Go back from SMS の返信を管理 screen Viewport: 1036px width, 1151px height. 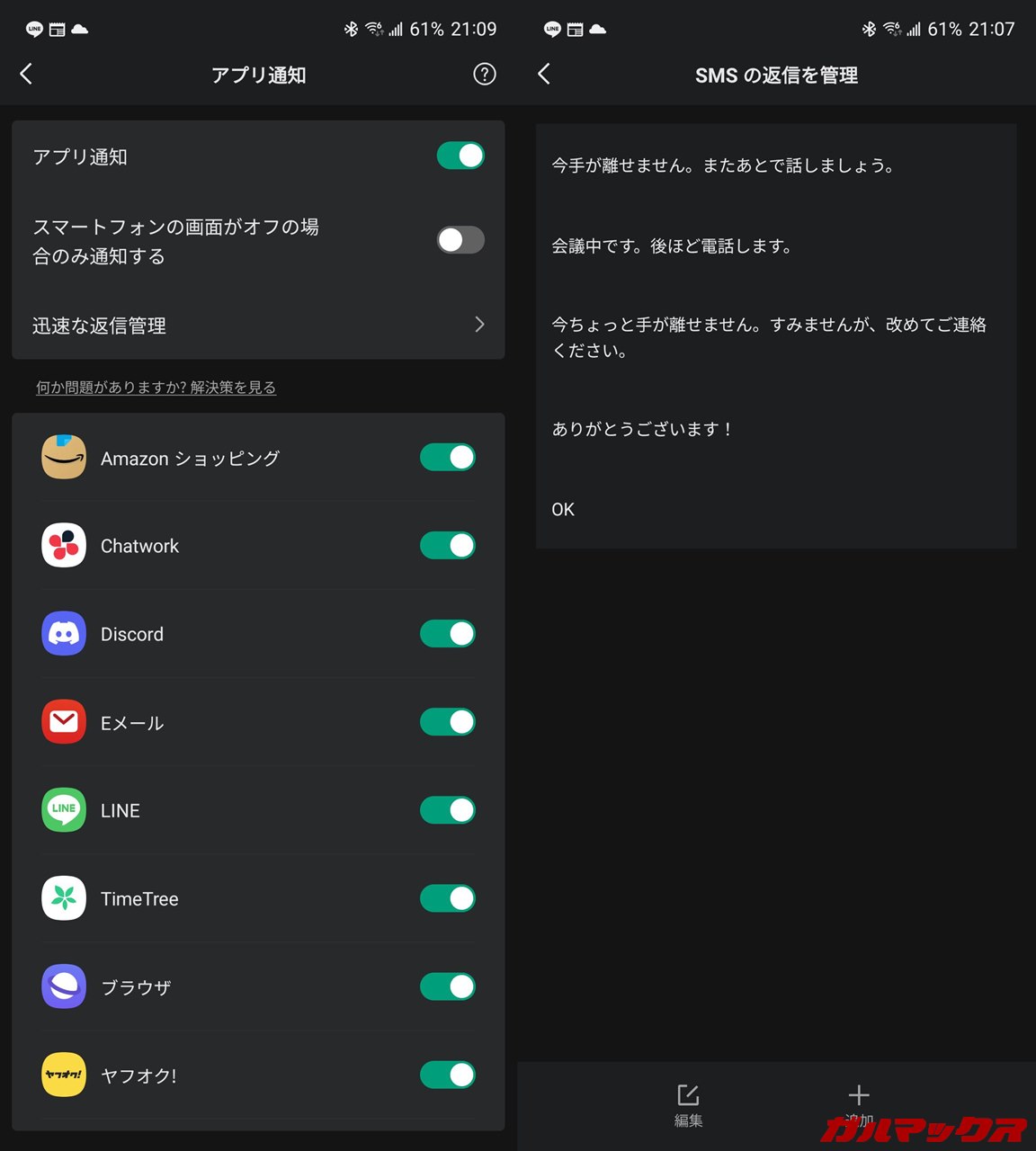[544, 75]
